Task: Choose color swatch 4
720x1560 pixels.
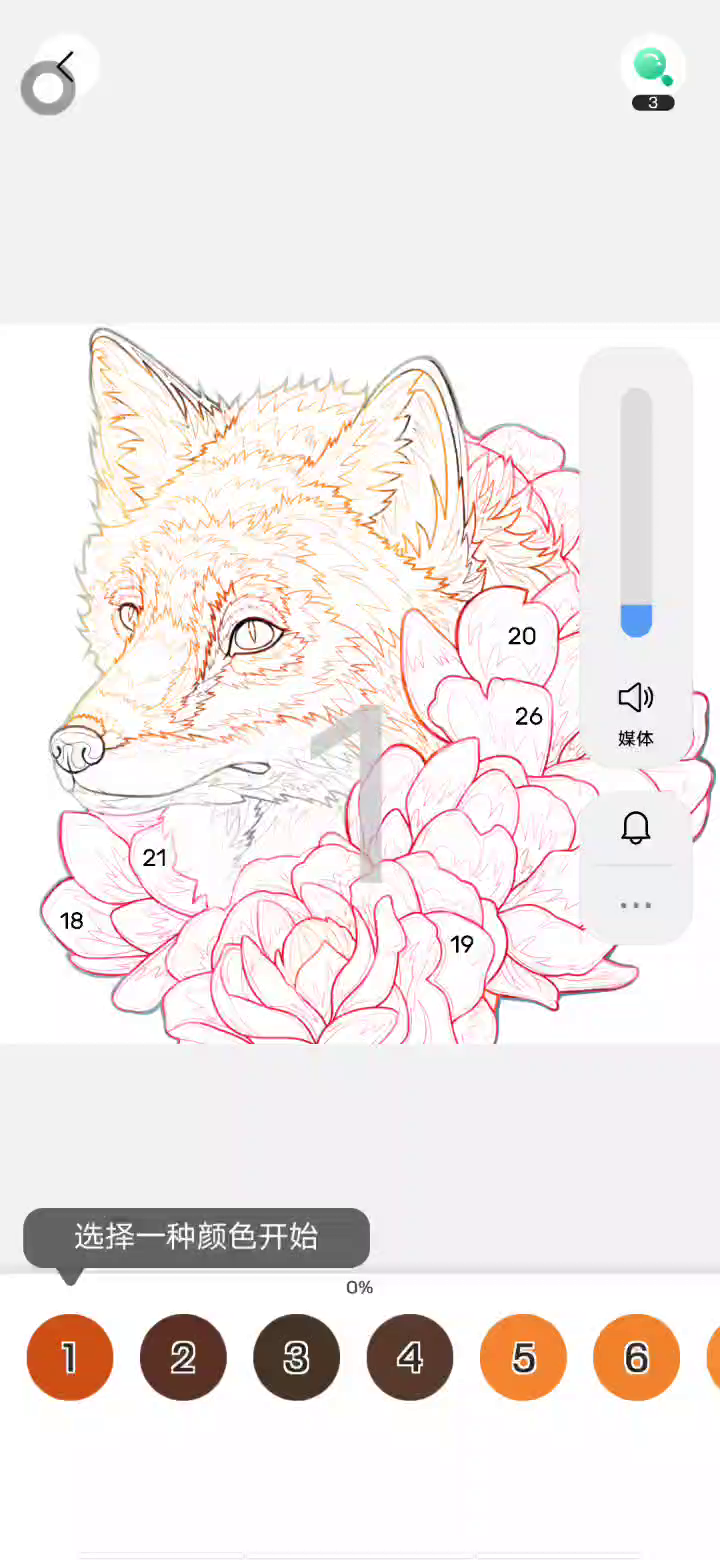Action: pyautogui.click(x=410, y=1357)
